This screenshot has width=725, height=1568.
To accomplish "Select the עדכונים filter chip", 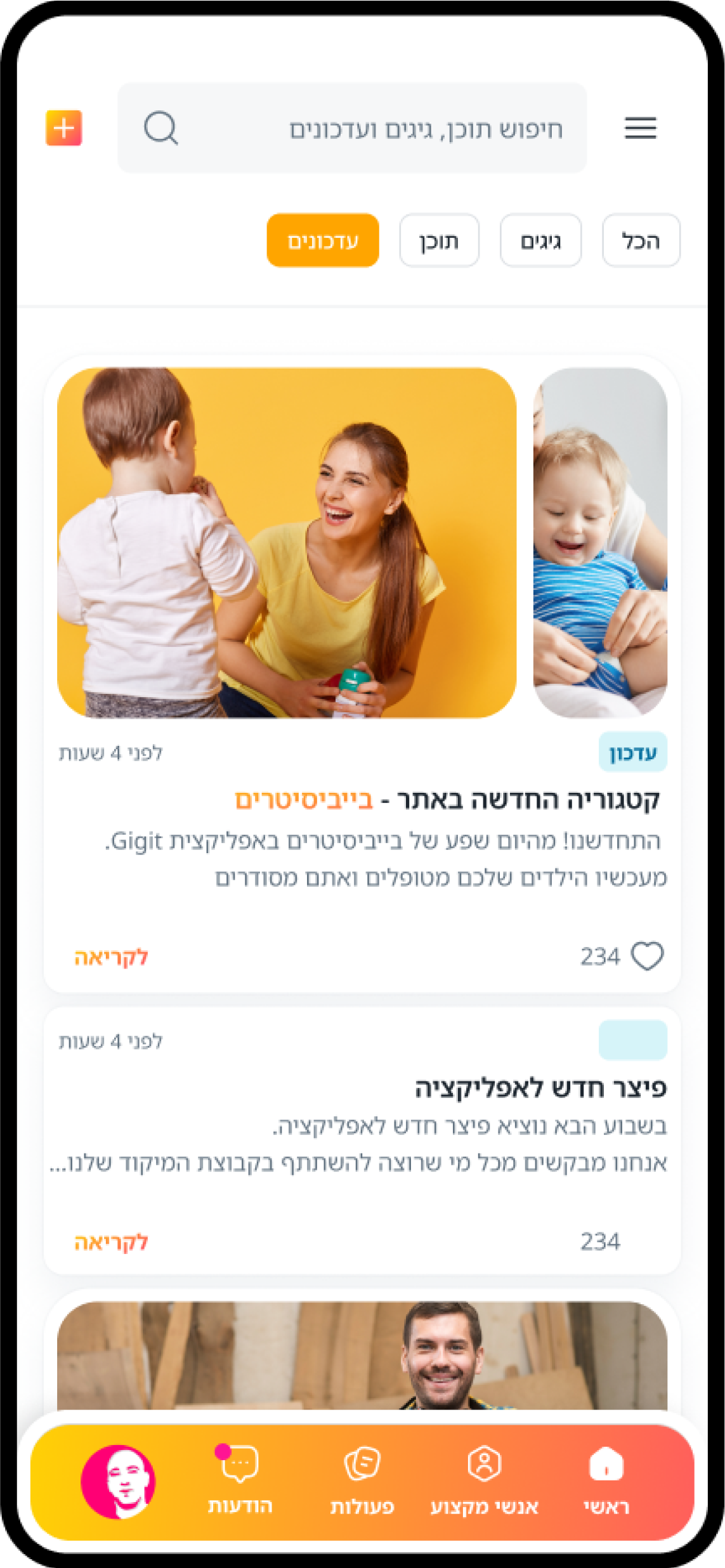I will coord(323,241).
